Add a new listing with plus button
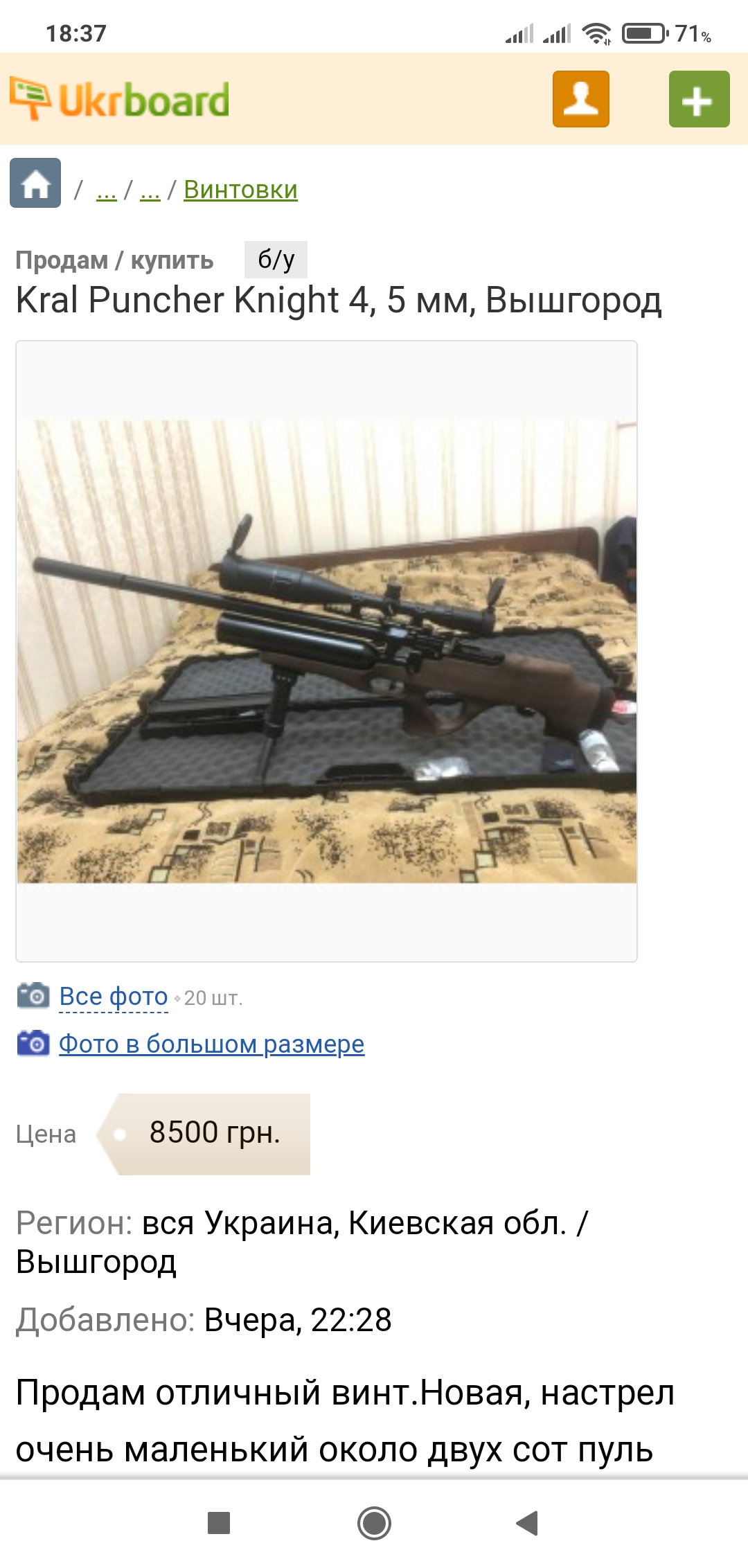The width and height of the screenshot is (748, 1568). [699, 99]
